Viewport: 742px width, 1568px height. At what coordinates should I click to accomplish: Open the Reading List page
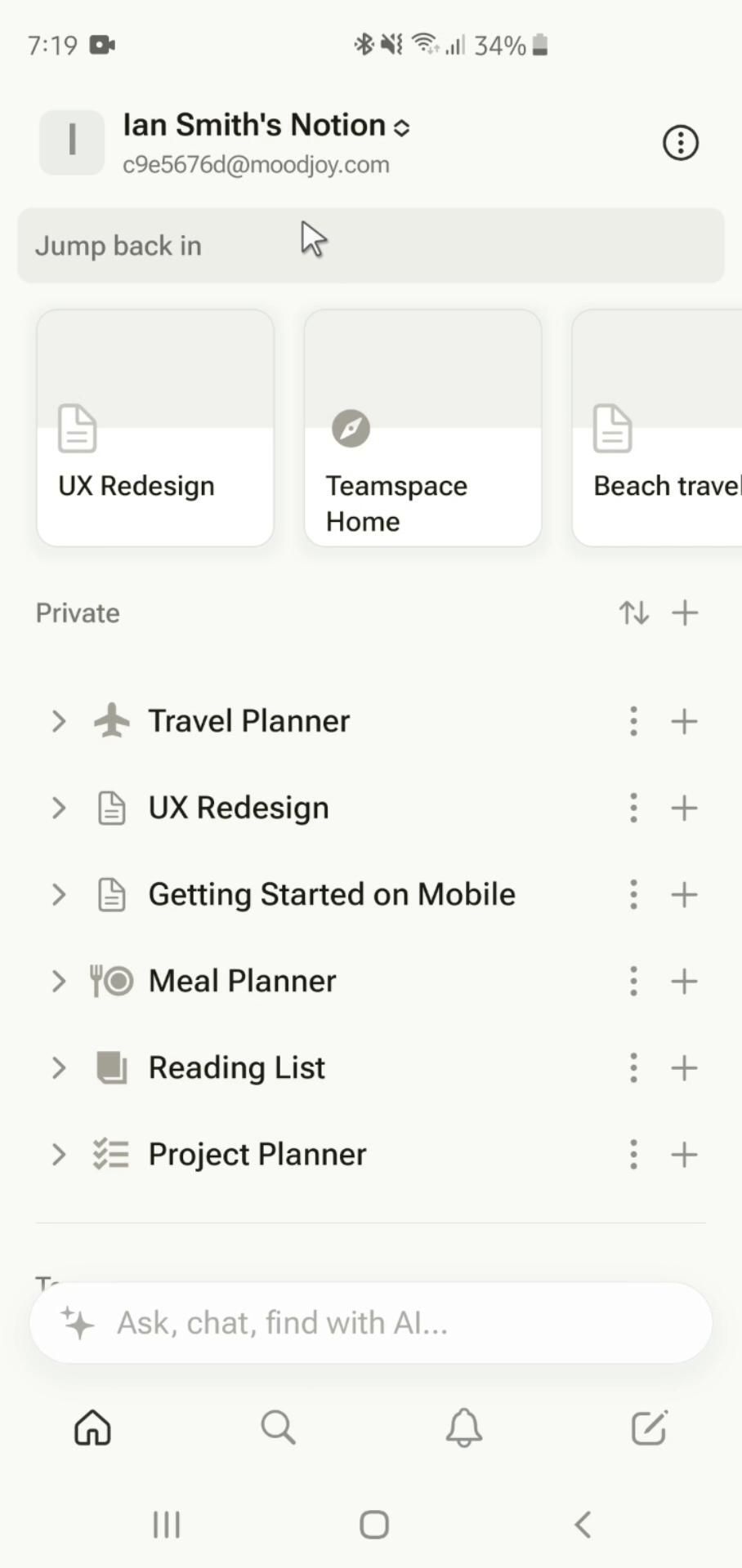coord(237,1067)
